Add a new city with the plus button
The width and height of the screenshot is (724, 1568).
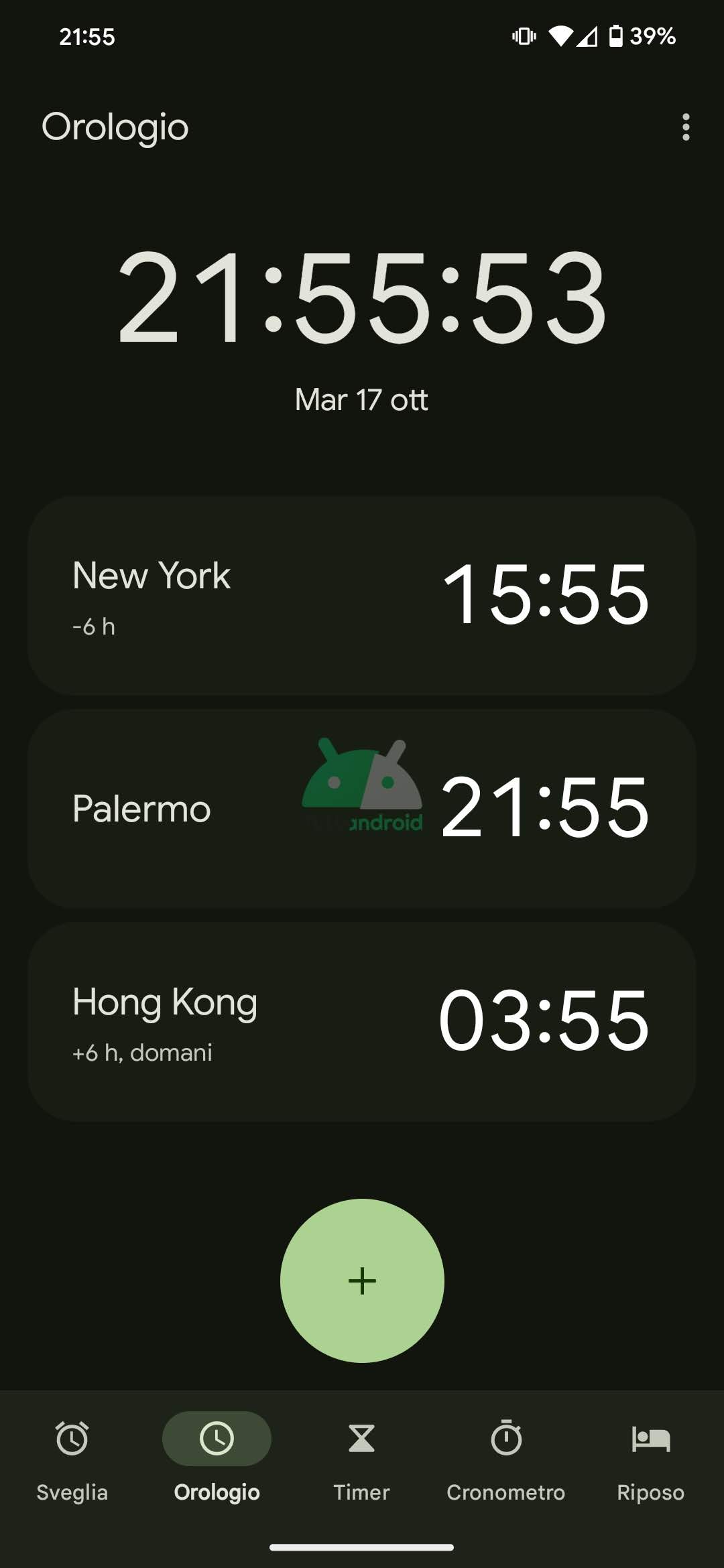tap(362, 1281)
